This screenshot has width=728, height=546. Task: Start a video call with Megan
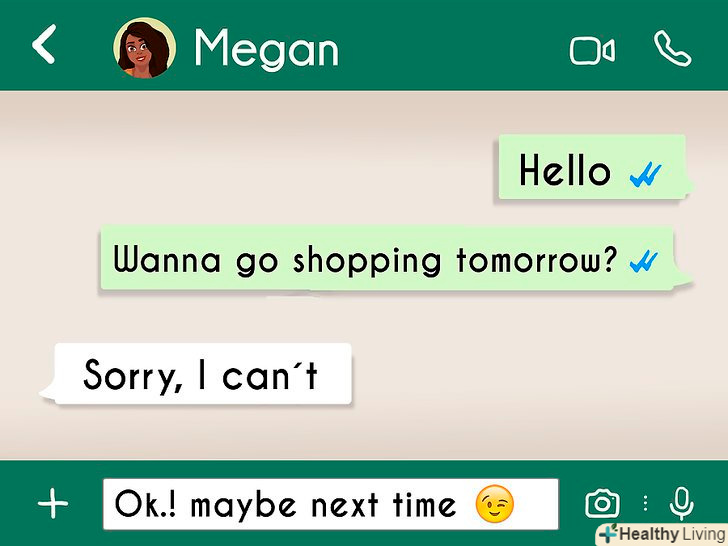[591, 49]
